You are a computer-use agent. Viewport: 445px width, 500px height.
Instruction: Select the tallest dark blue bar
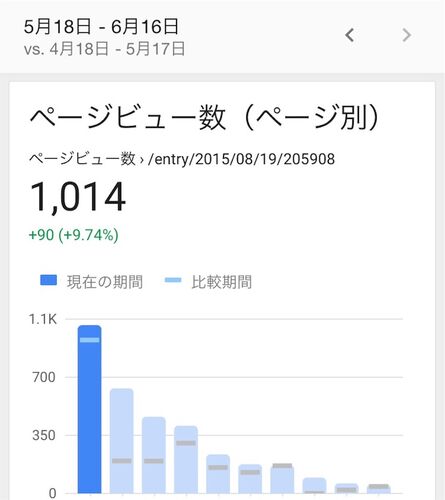click(x=90, y=409)
